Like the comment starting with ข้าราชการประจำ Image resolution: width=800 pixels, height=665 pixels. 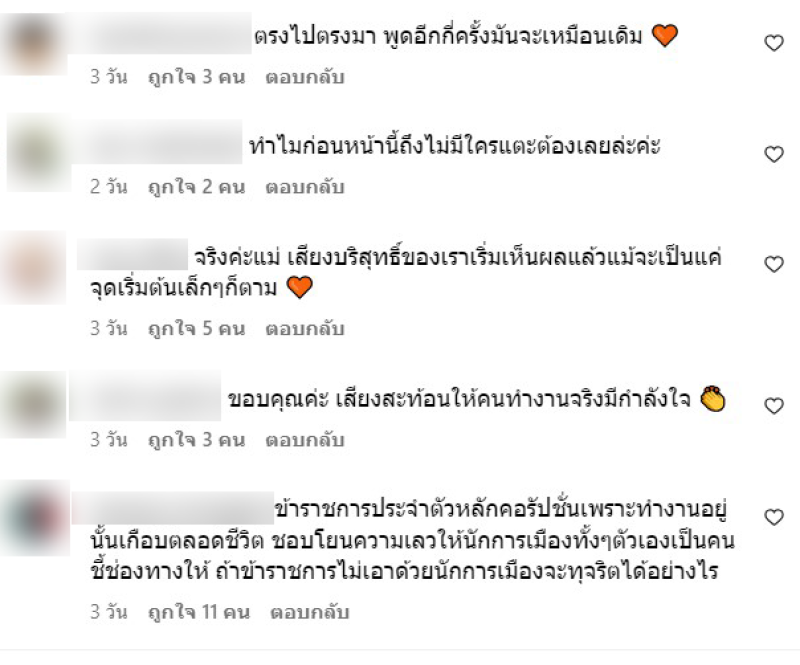pyautogui.click(x=772, y=517)
